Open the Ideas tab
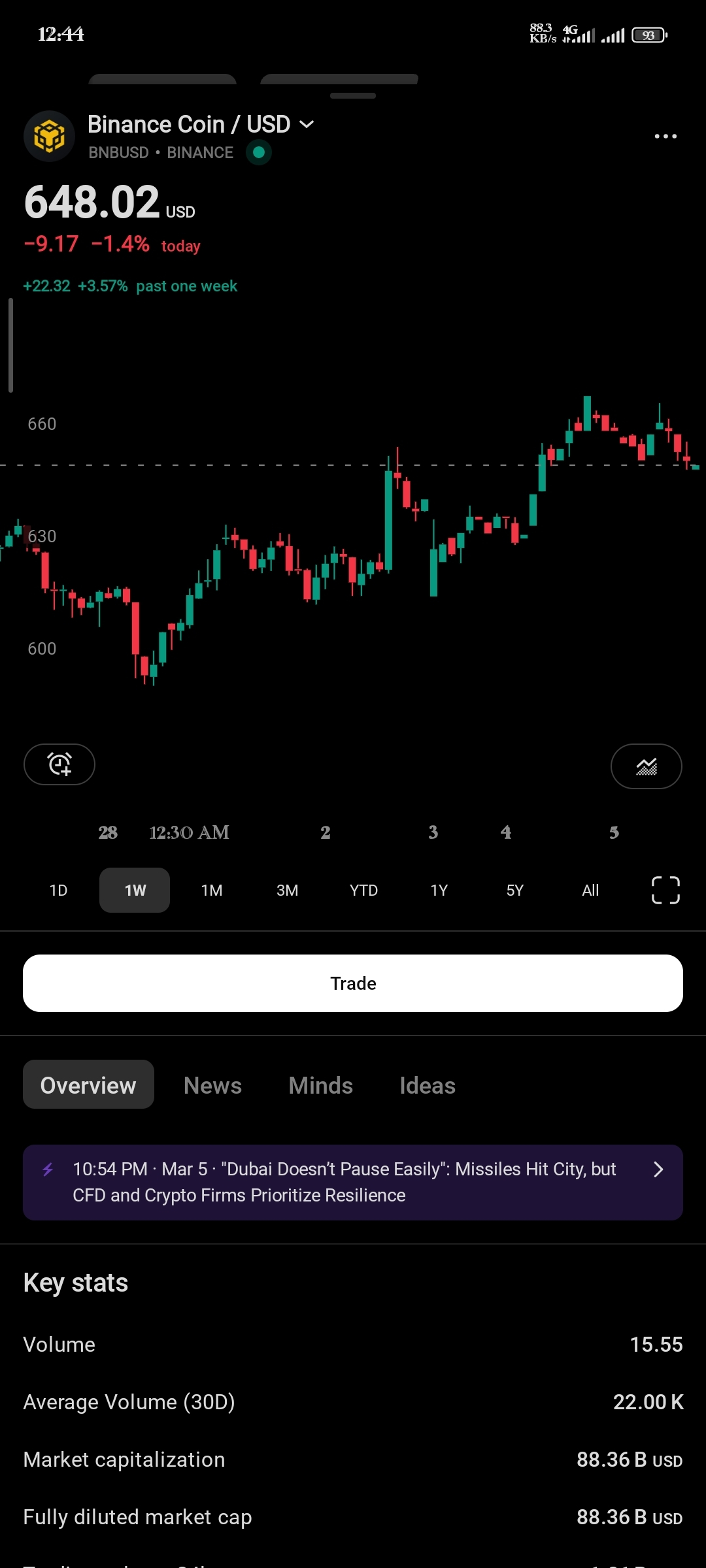The width and height of the screenshot is (706, 1568). click(428, 1085)
